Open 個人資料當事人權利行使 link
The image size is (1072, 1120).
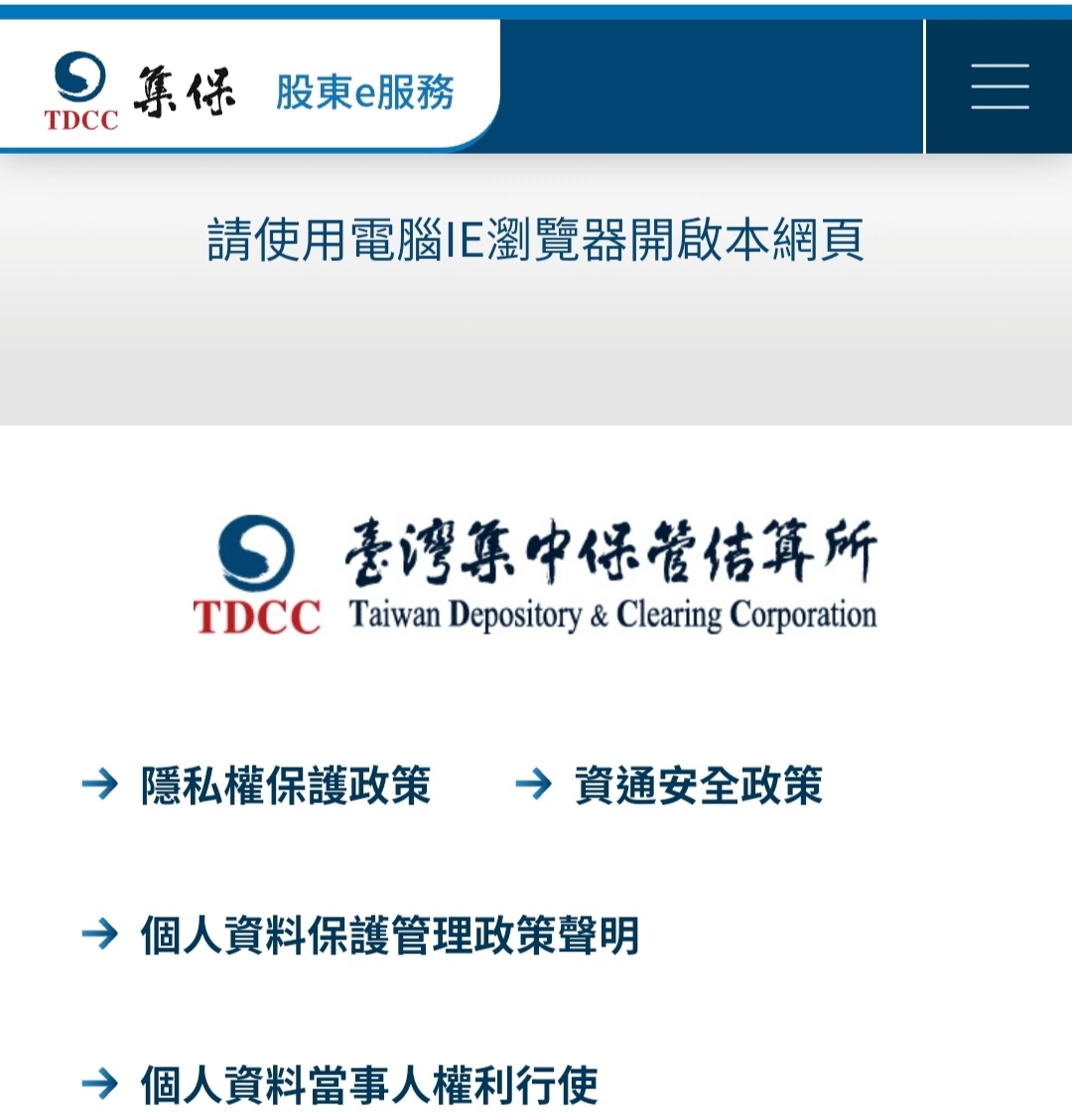(368, 1084)
